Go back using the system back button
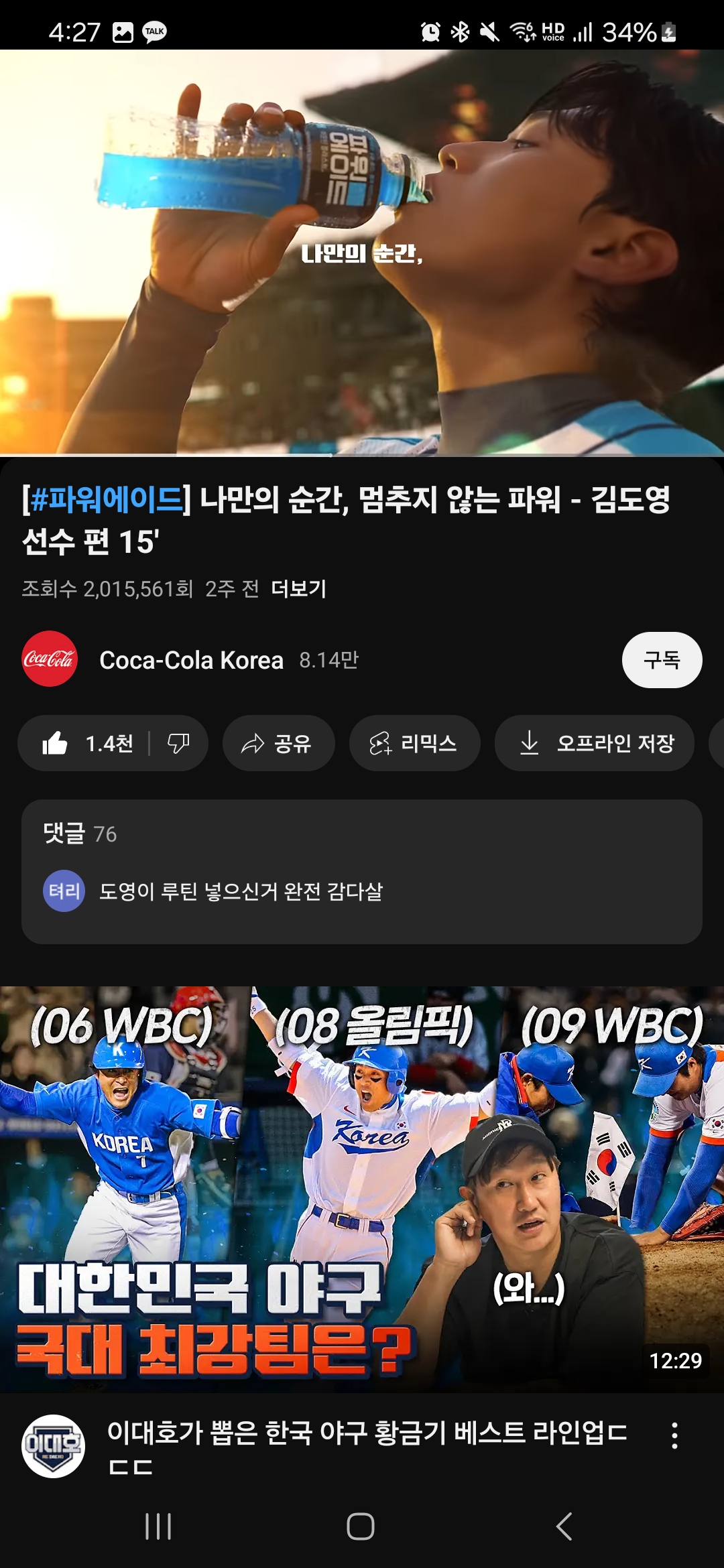Image resolution: width=724 pixels, height=1568 pixels. tap(564, 1526)
